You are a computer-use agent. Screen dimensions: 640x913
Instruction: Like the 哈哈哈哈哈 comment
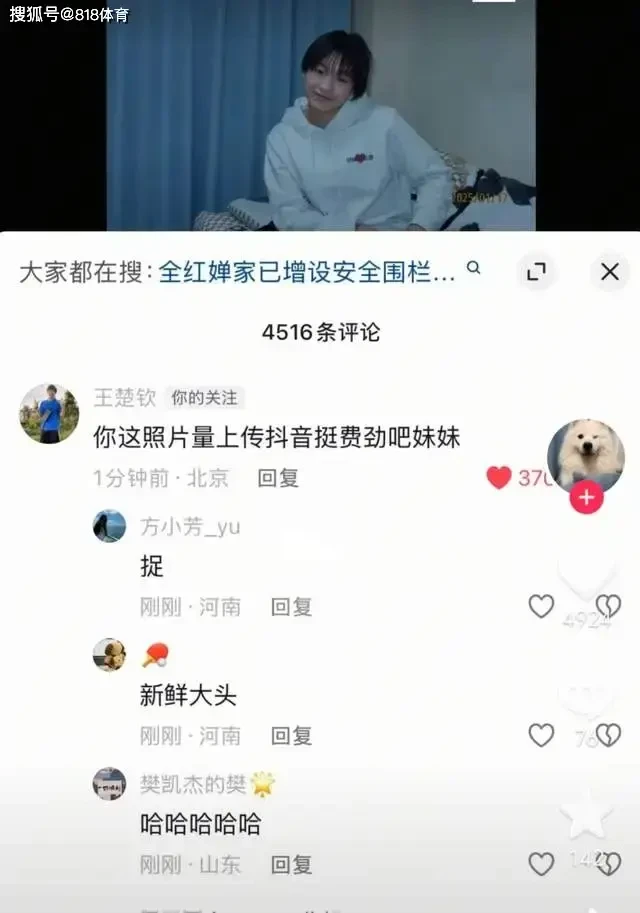541,864
